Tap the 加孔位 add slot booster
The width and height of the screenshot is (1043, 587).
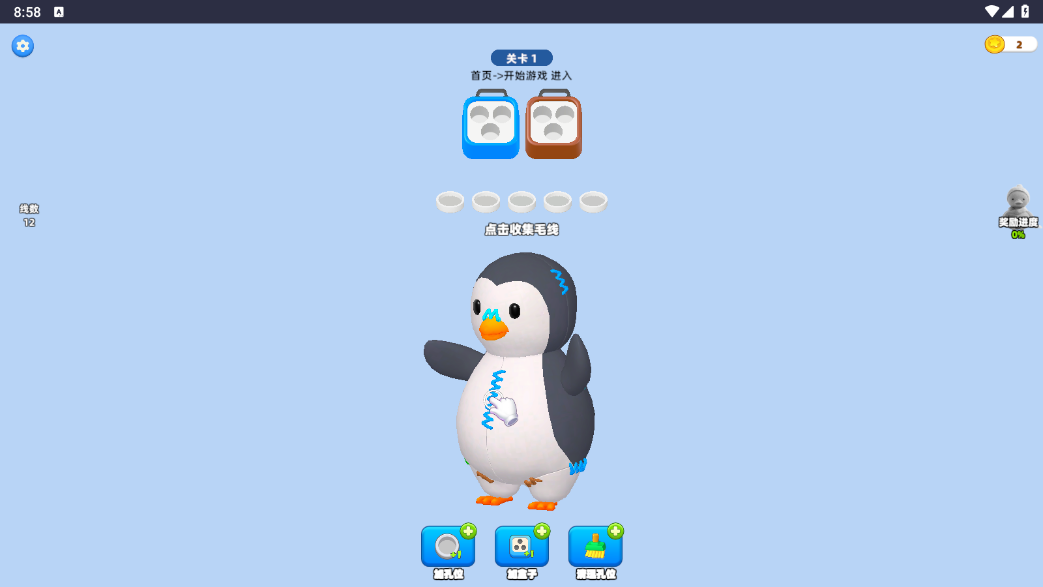(447, 547)
